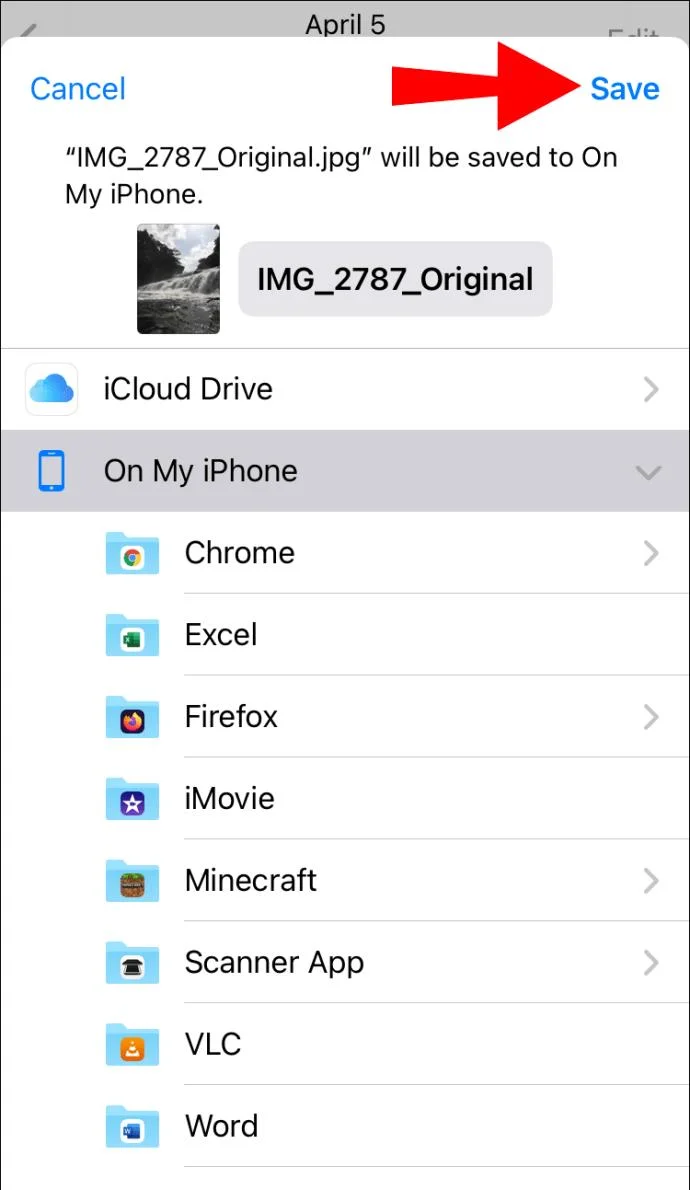
Task: Open the Minecraft folder
Action: click(395, 881)
